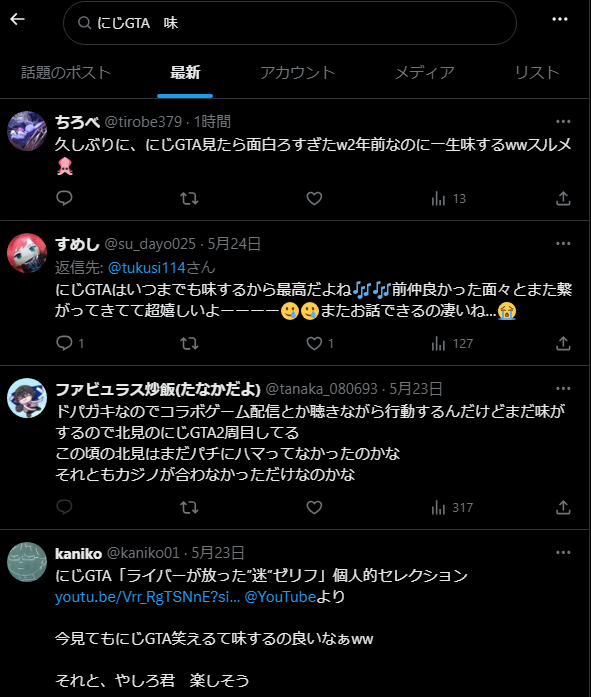
Task: Go back using the arrow icon
Action: [x=17, y=19]
